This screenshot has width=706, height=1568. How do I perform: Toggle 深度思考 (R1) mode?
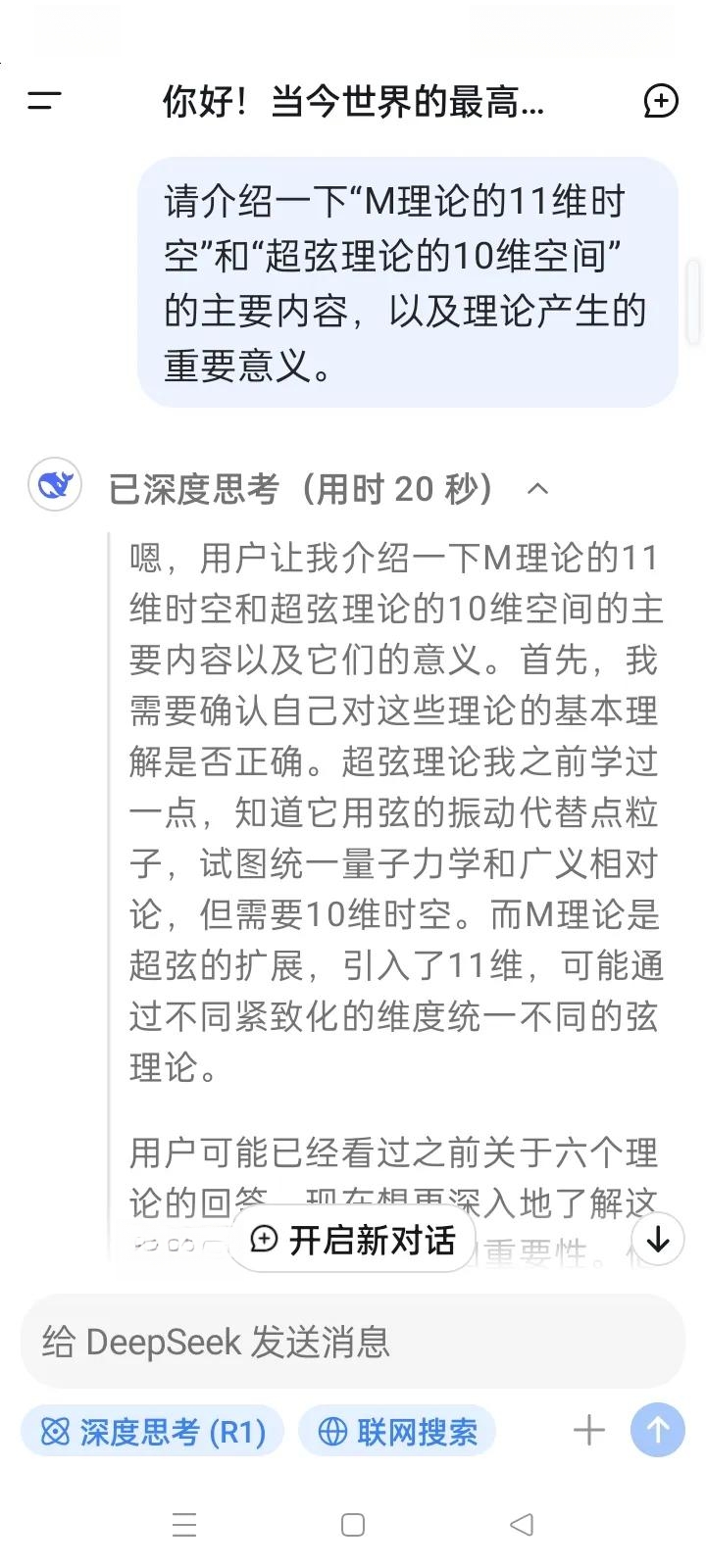[x=153, y=1432]
